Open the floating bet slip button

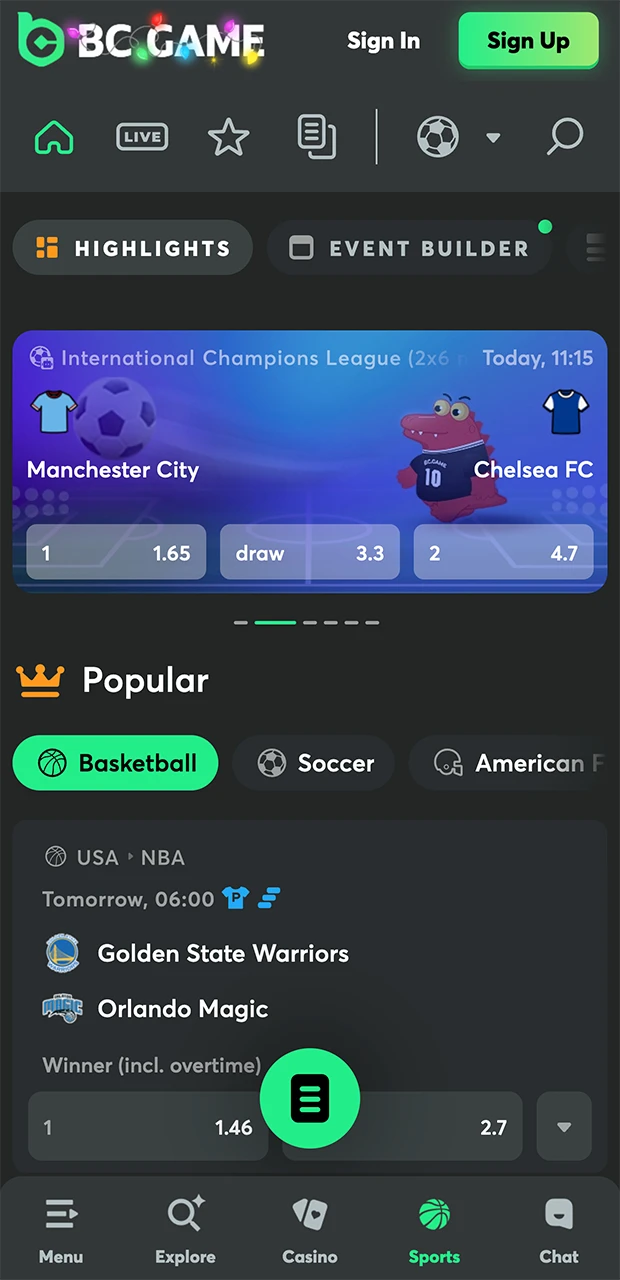[310, 1099]
